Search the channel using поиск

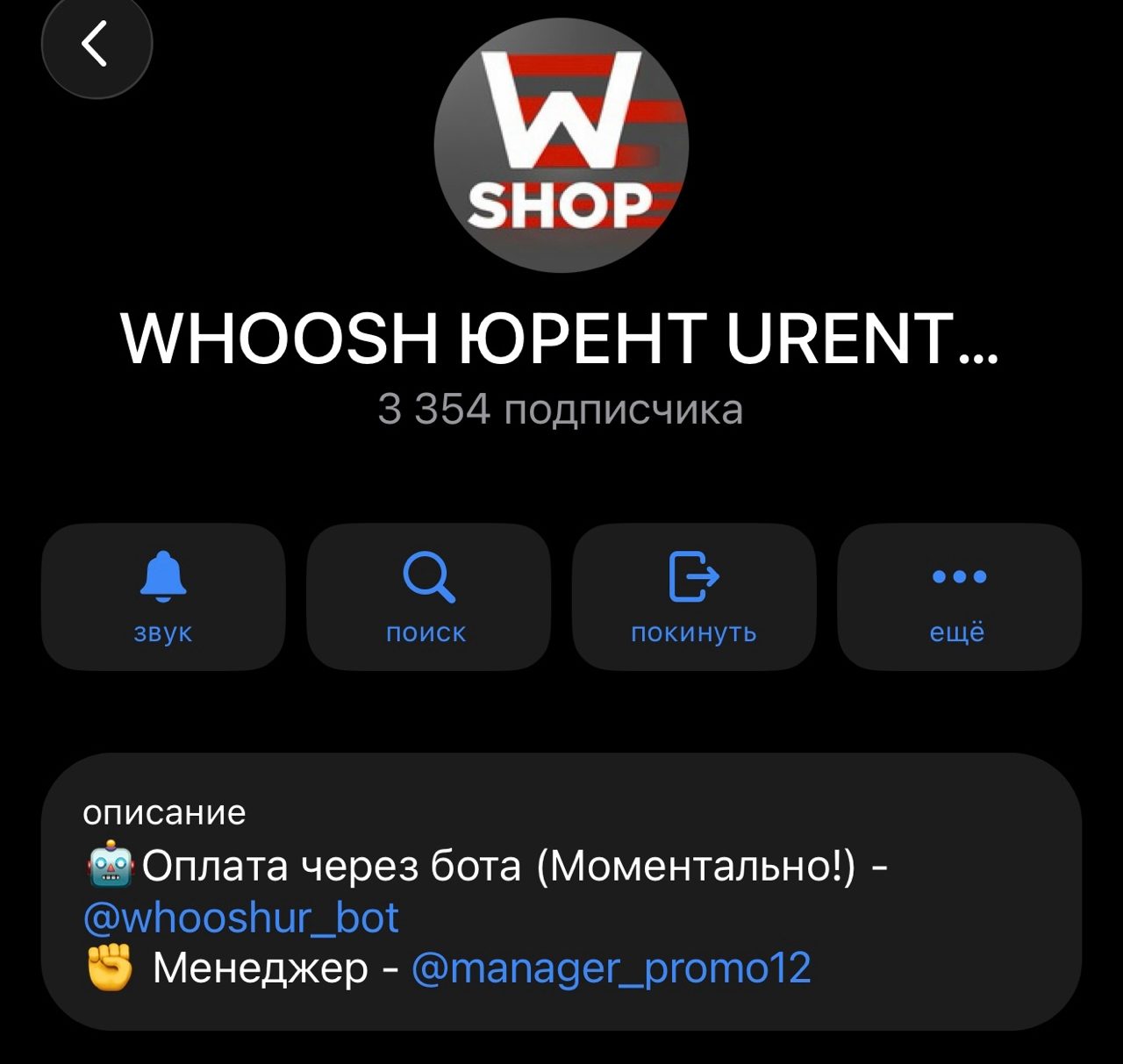coord(428,596)
